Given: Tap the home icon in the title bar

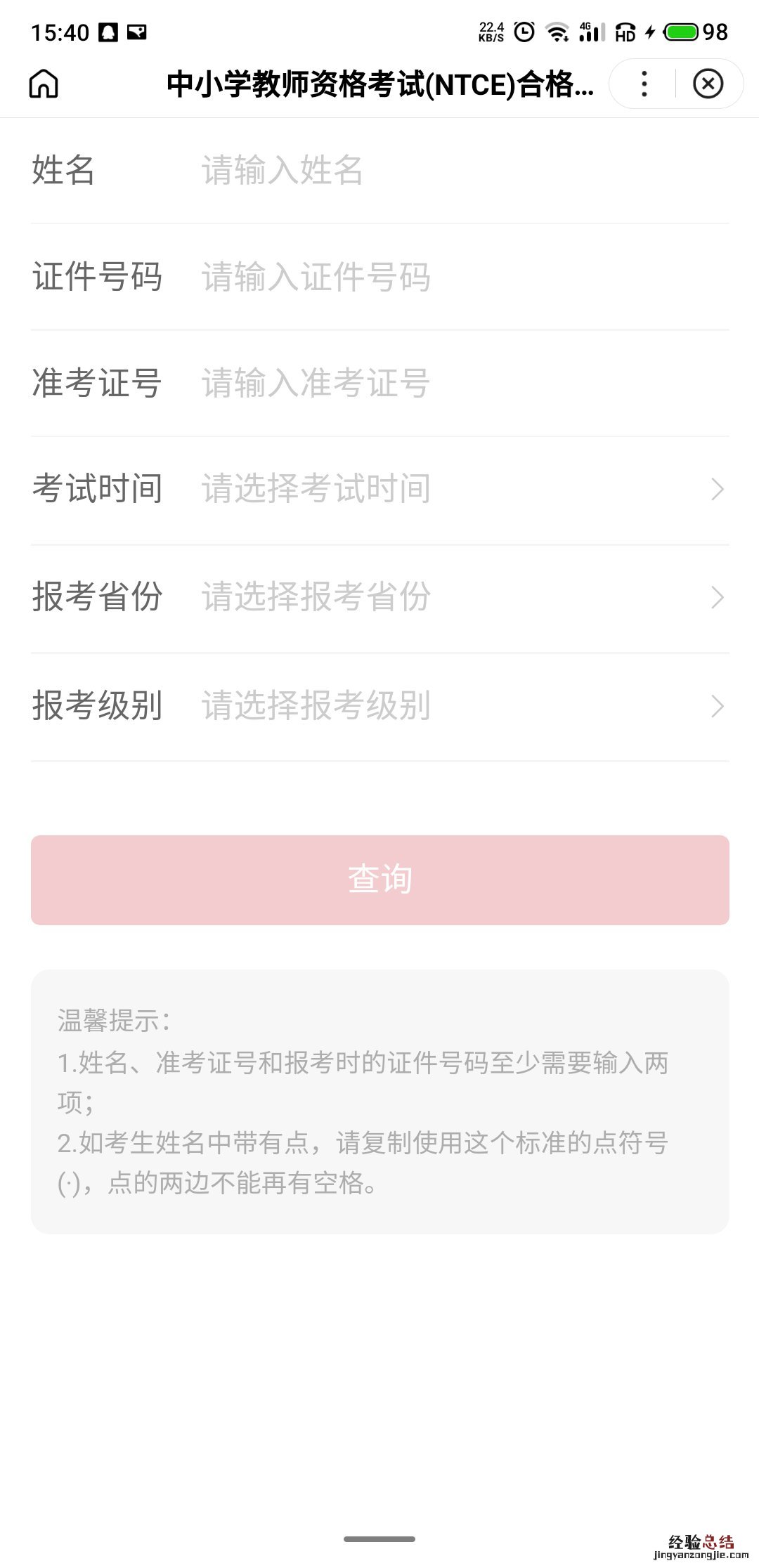Looking at the screenshot, I should tap(44, 84).
